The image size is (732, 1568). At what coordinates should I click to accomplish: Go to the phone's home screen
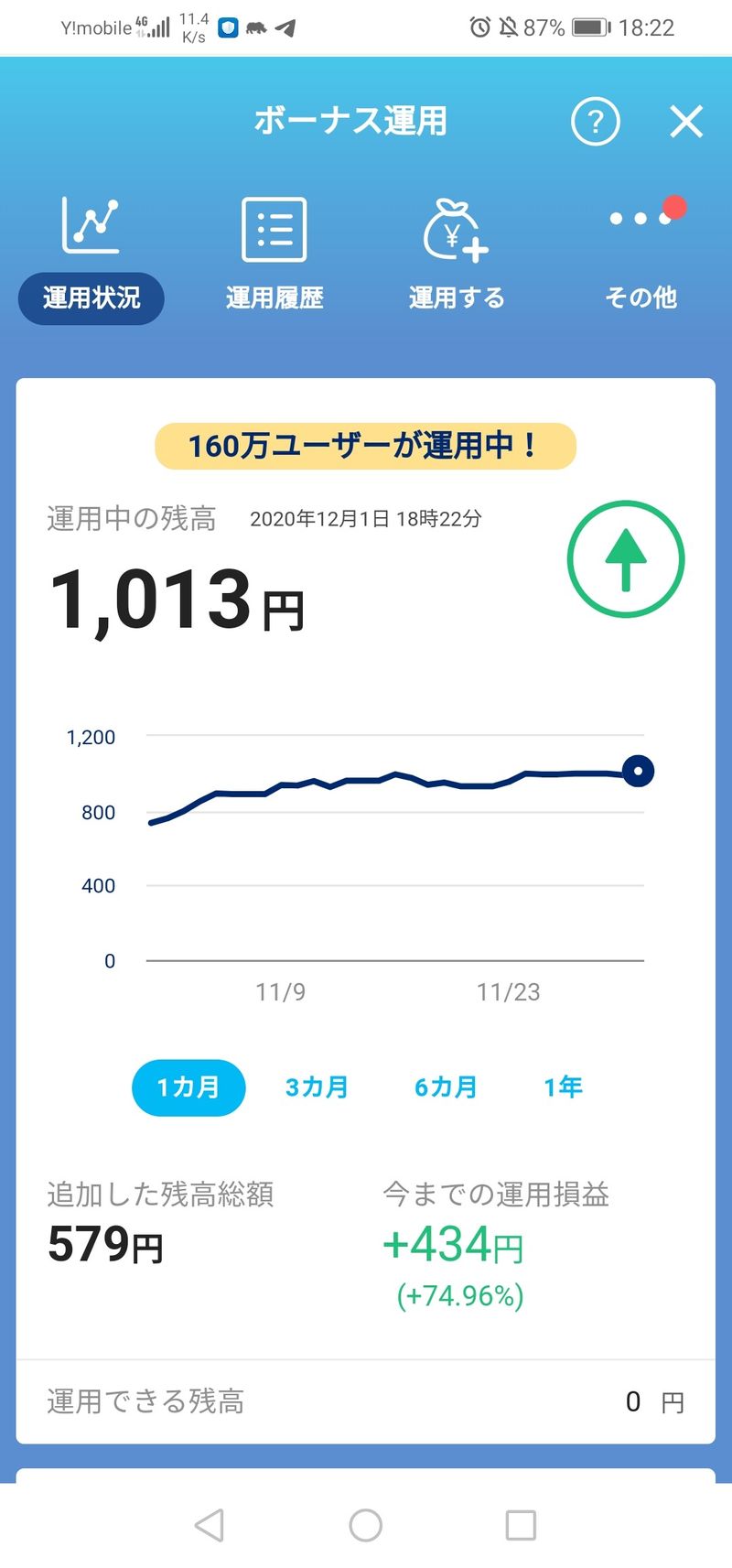366,1525
